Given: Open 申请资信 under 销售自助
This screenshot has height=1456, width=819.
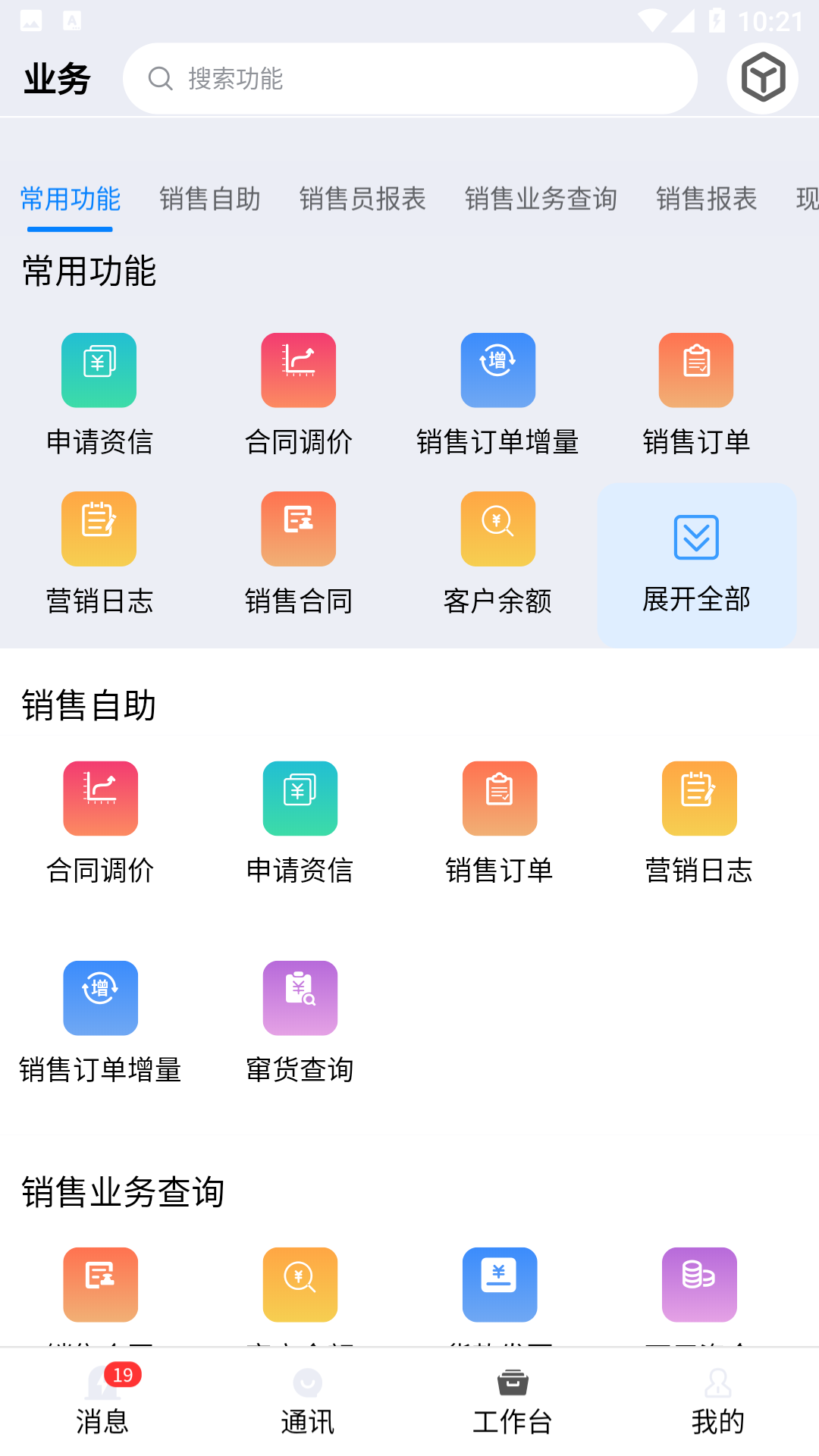Looking at the screenshot, I should point(300,798).
